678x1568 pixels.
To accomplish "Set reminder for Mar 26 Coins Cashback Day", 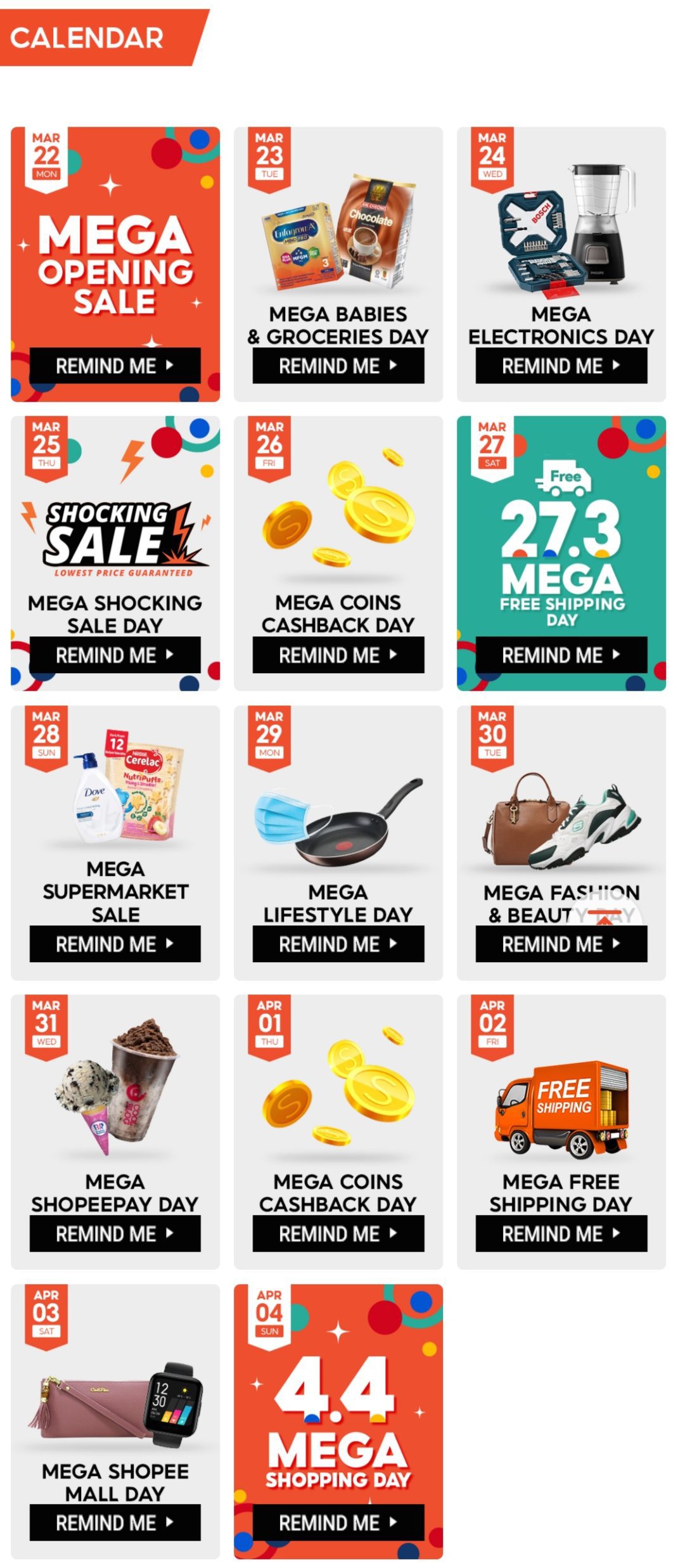I will (338, 655).
